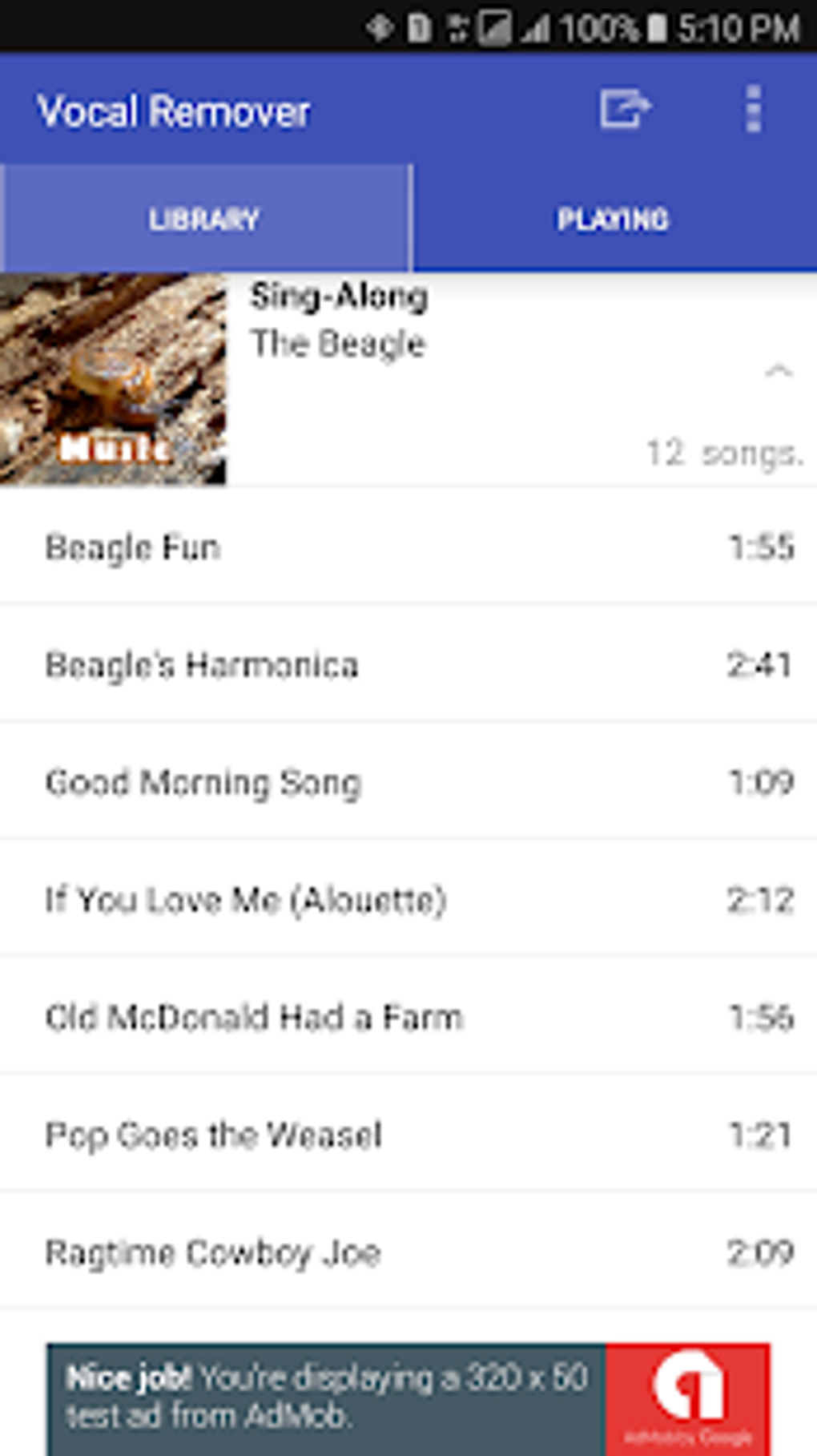Play the song Beagle Fun

point(408,547)
